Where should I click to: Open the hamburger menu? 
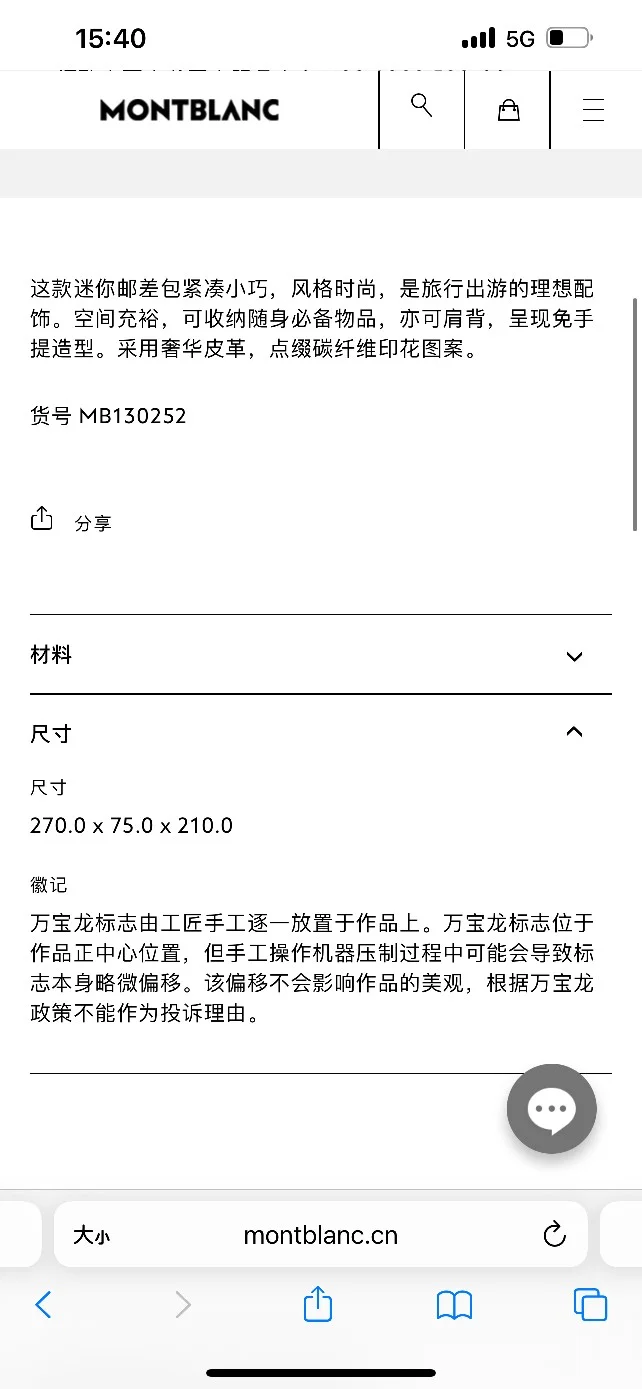(x=594, y=109)
